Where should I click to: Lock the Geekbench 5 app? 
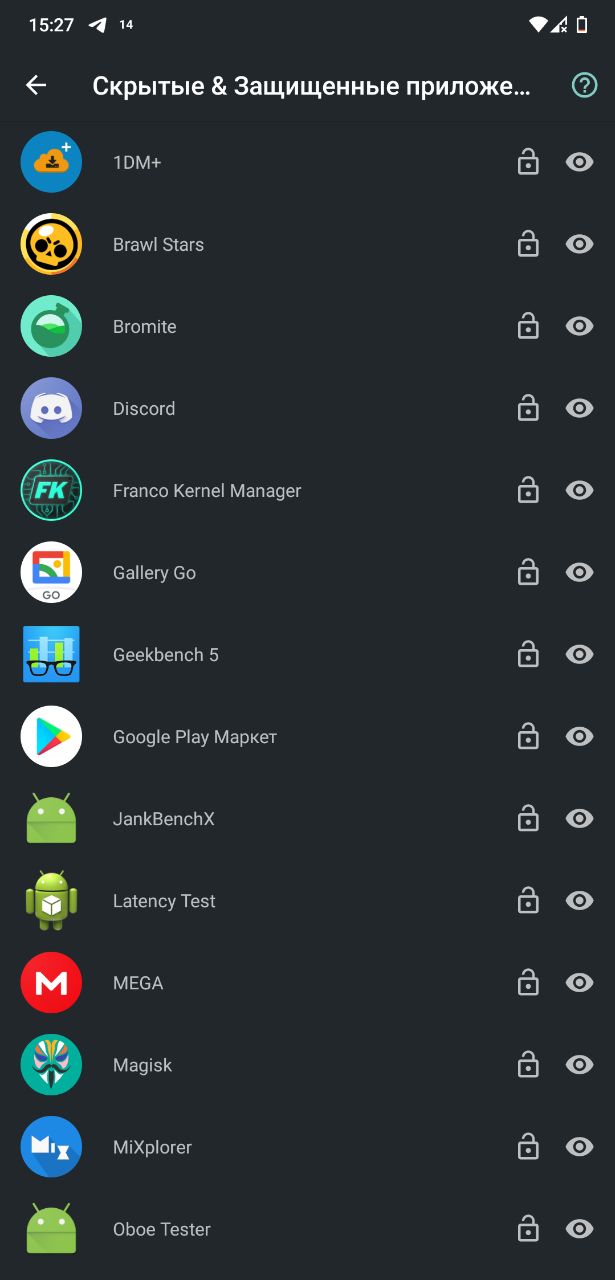coord(528,654)
